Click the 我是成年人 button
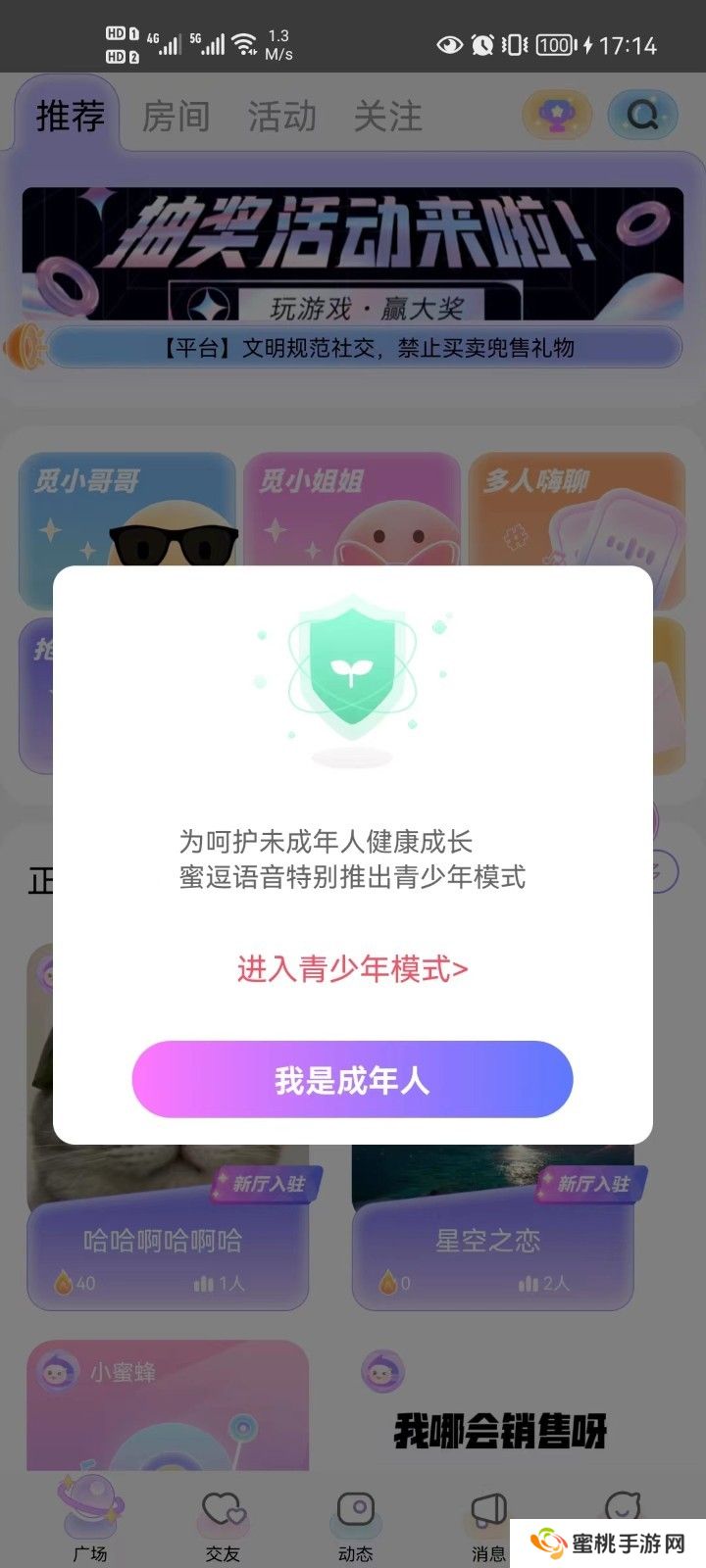Image resolution: width=706 pixels, height=1568 pixels. (x=353, y=1079)
